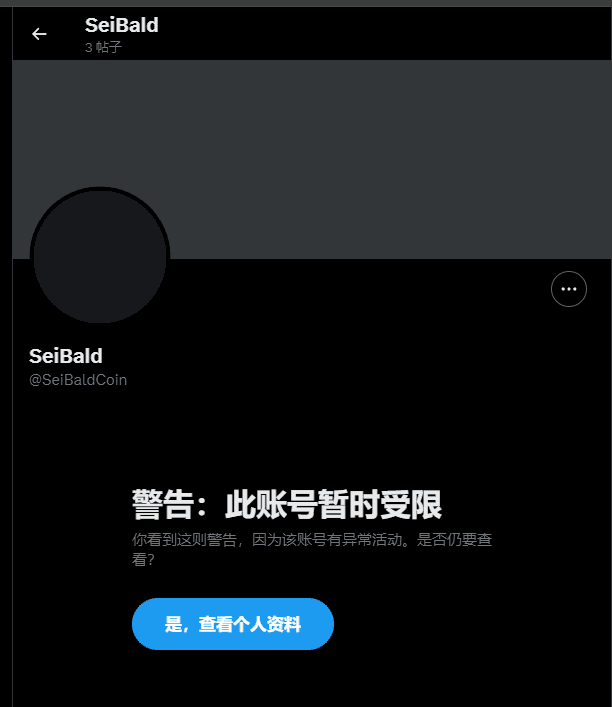
Task: Tap 是，查看个人资料 to view profile
Action: (x=232, y=624)
